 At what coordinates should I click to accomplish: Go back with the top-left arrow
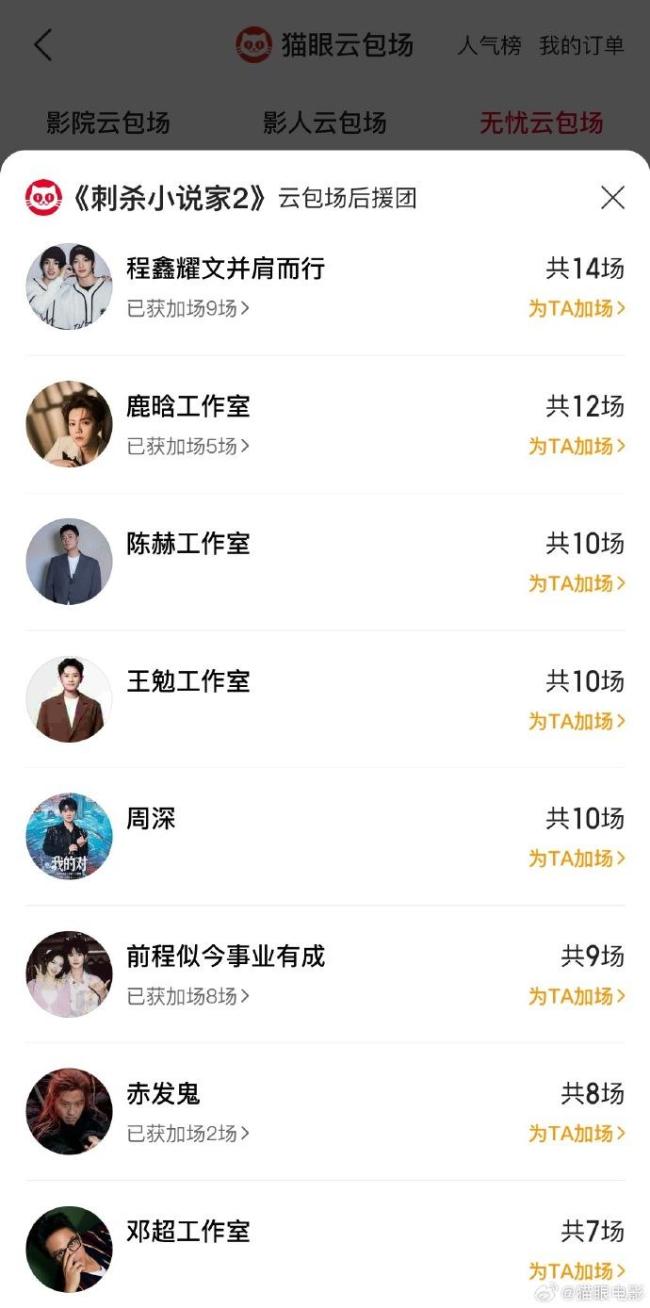click(x=43, y=45)
